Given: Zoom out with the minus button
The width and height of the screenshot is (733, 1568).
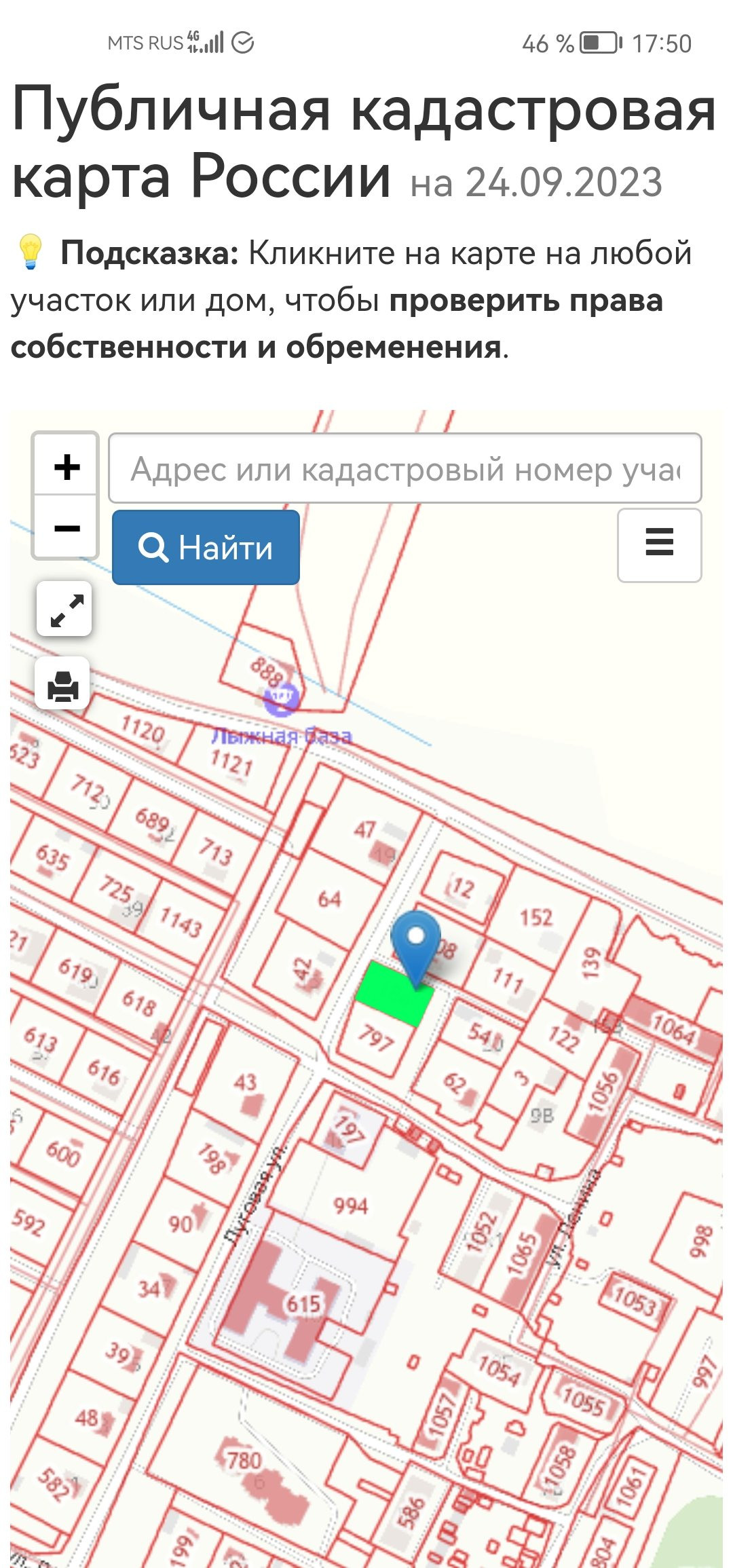Looking at the screenshot, I should coord(66,527).
